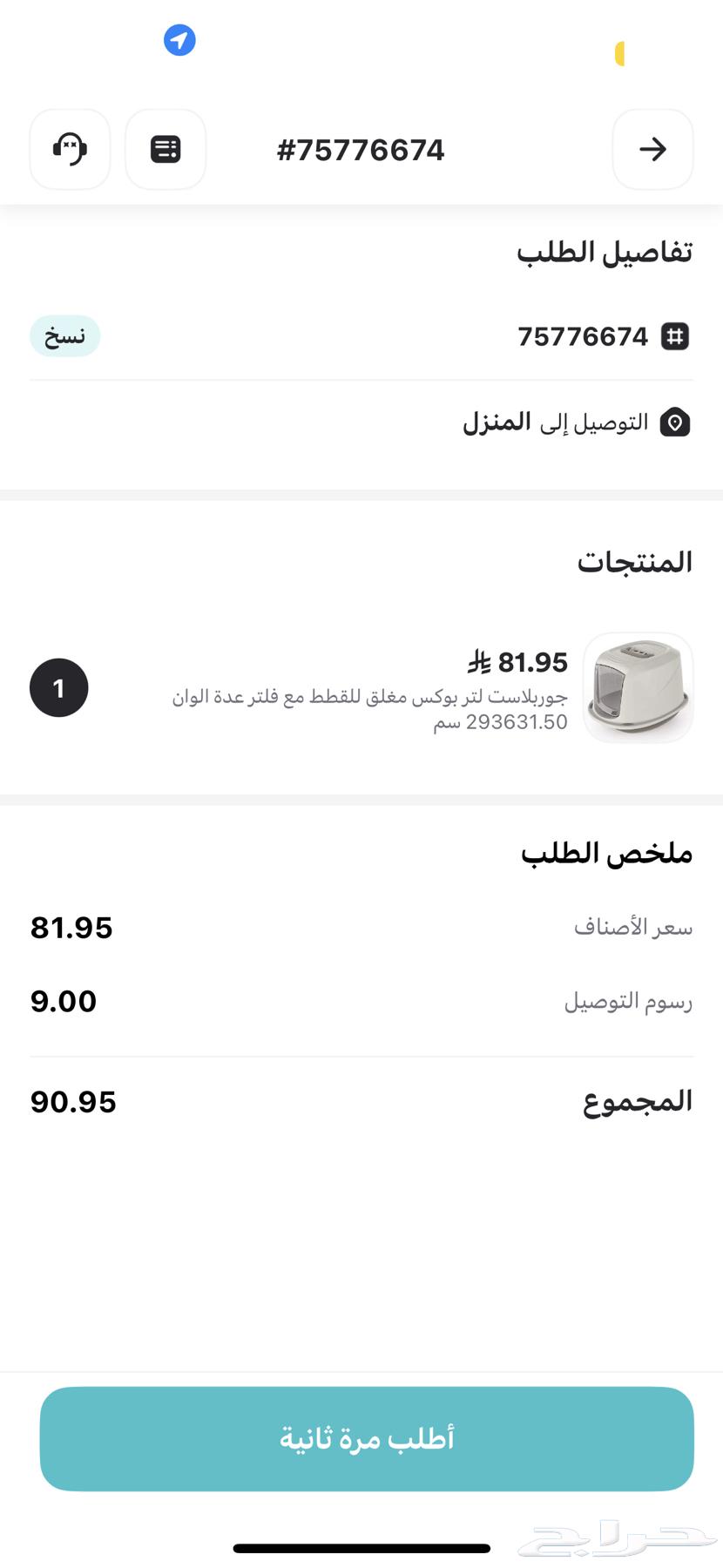Image resolution: width=723 pixels, height=1568 pixels.
Task: Tap the blue navigation arrow in the status bar
Action: coord(179,39)
